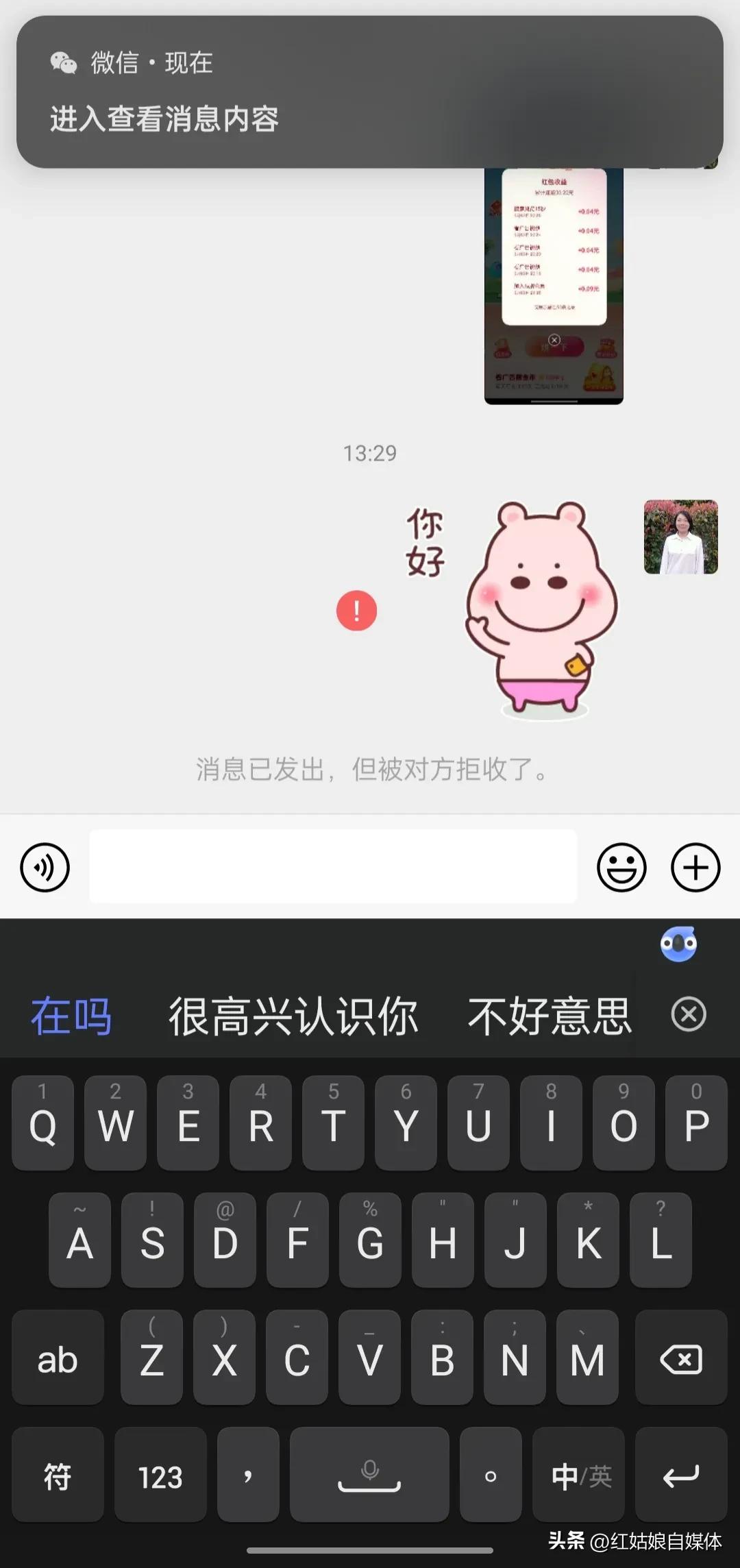The width and height of the screenshot is (740, 1568).
Task: Switch to voice message input
Action: 45,867
